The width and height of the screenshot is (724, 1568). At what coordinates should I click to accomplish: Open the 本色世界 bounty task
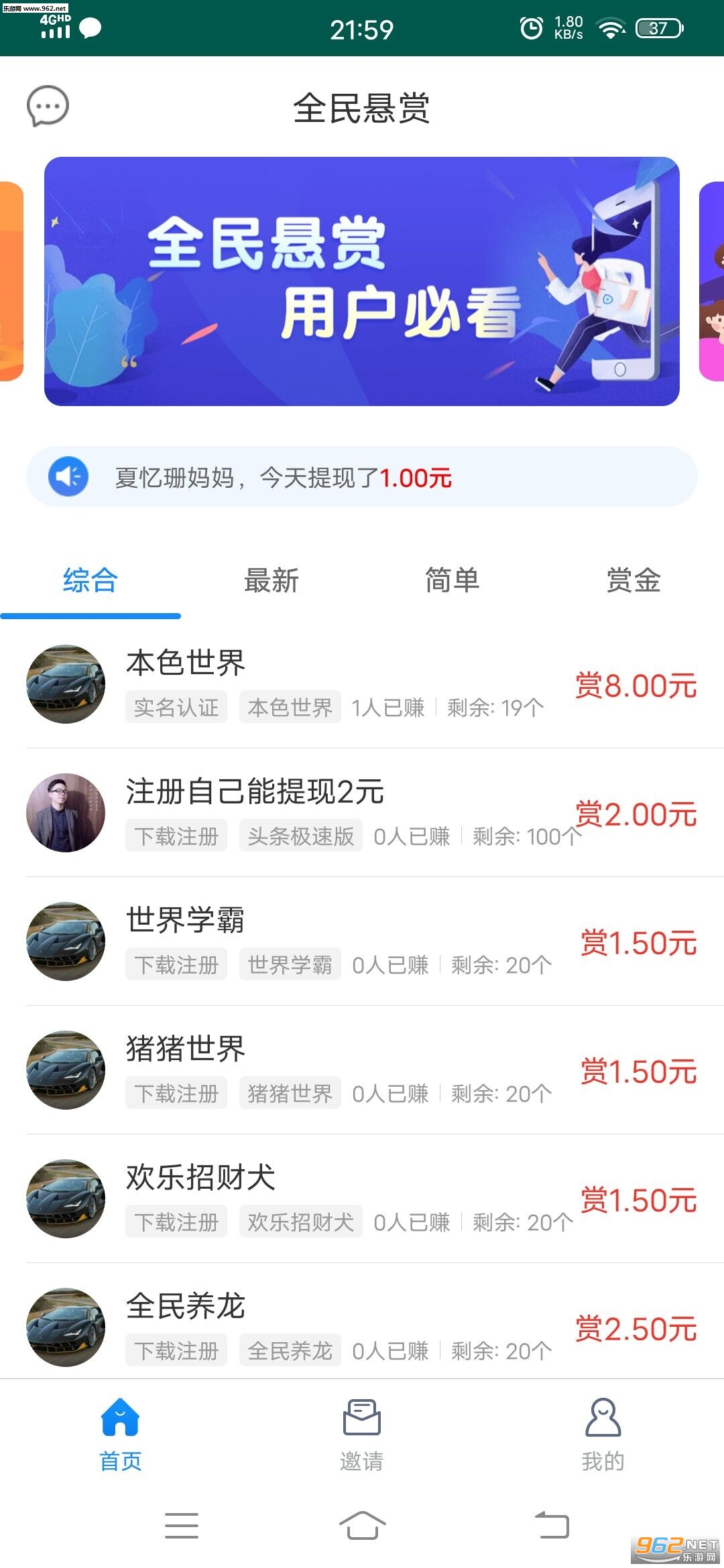(362, 684)
